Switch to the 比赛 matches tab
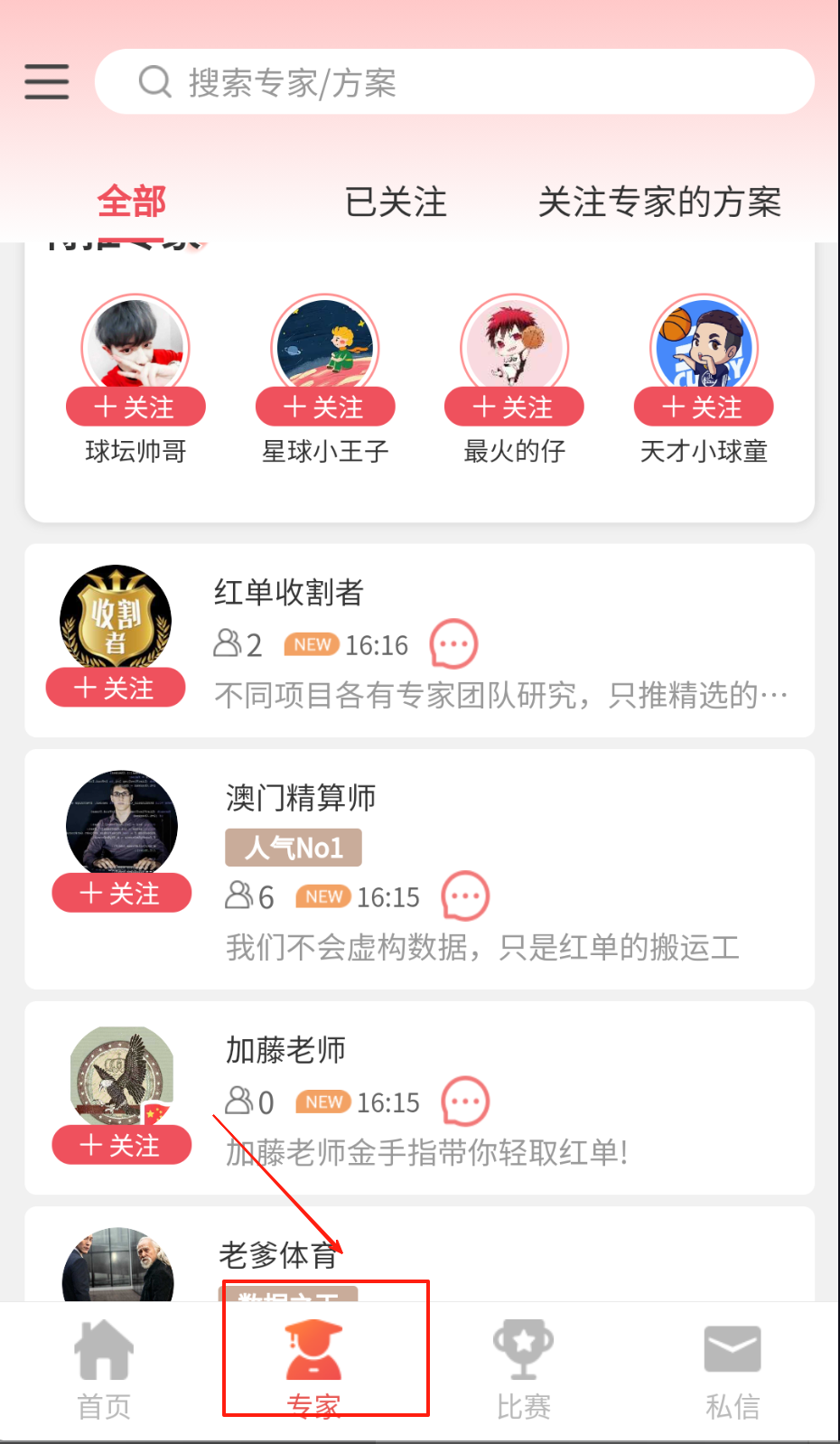The image size is (840, 1444). click(523, 1369)
